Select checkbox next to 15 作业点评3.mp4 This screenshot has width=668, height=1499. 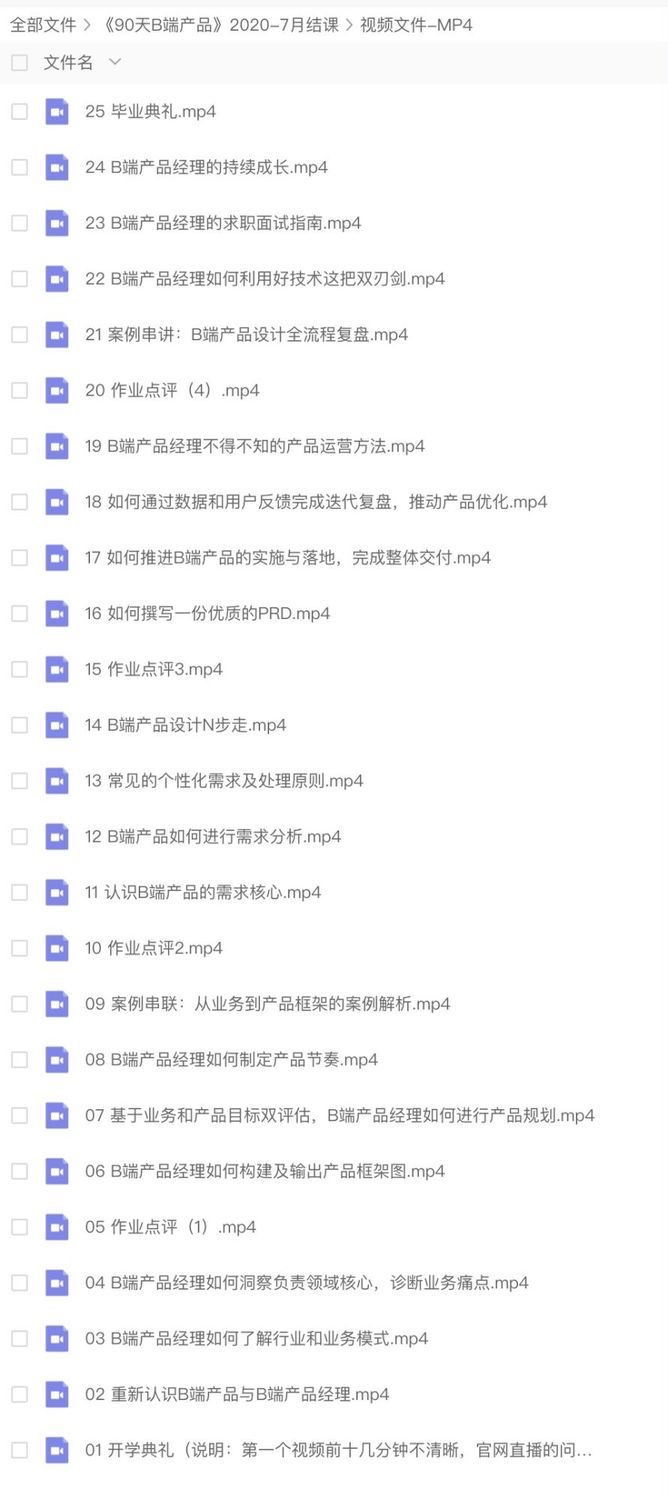(19, 670)
